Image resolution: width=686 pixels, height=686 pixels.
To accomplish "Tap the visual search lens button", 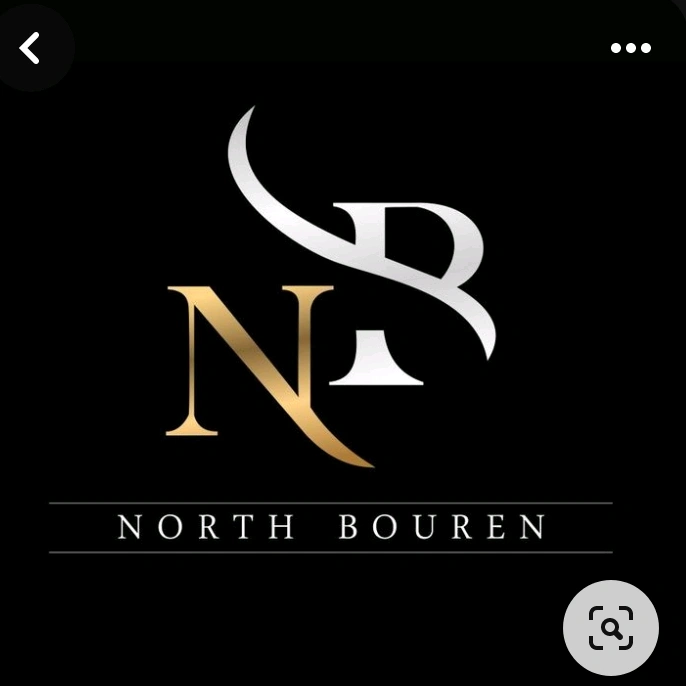I will 610,628.
